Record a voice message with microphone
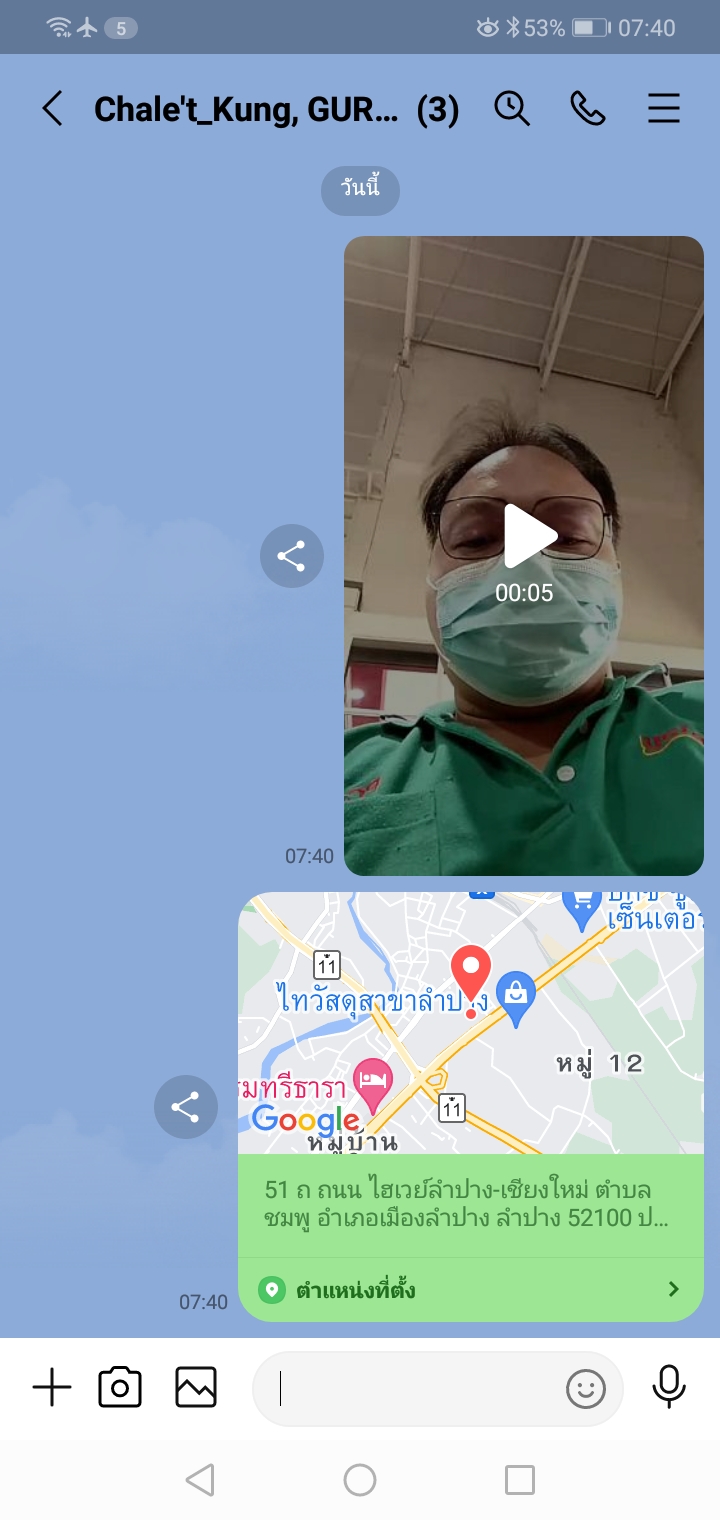The width and height of the screenshot is (720, 1520). pyautogui.click(x=669, y=1388)
